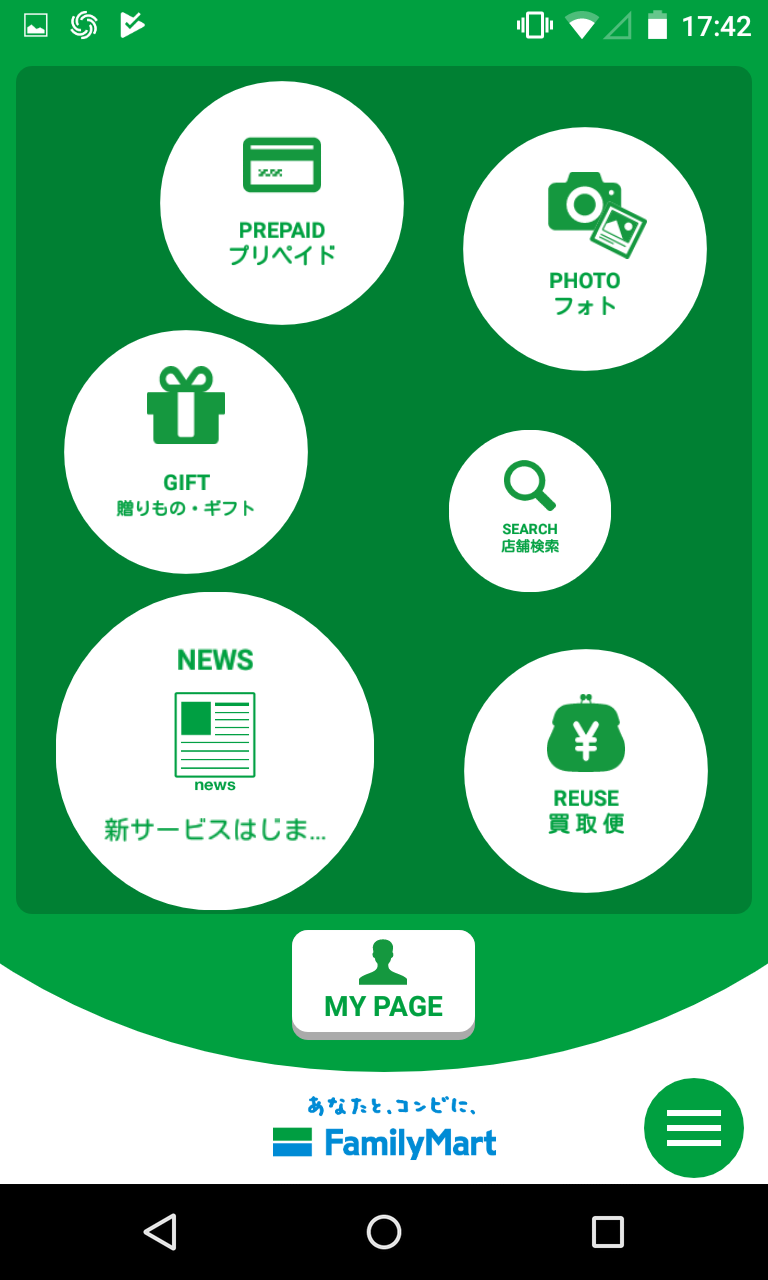Select the REUSE 買取便 coin purse service

point(585,769)
